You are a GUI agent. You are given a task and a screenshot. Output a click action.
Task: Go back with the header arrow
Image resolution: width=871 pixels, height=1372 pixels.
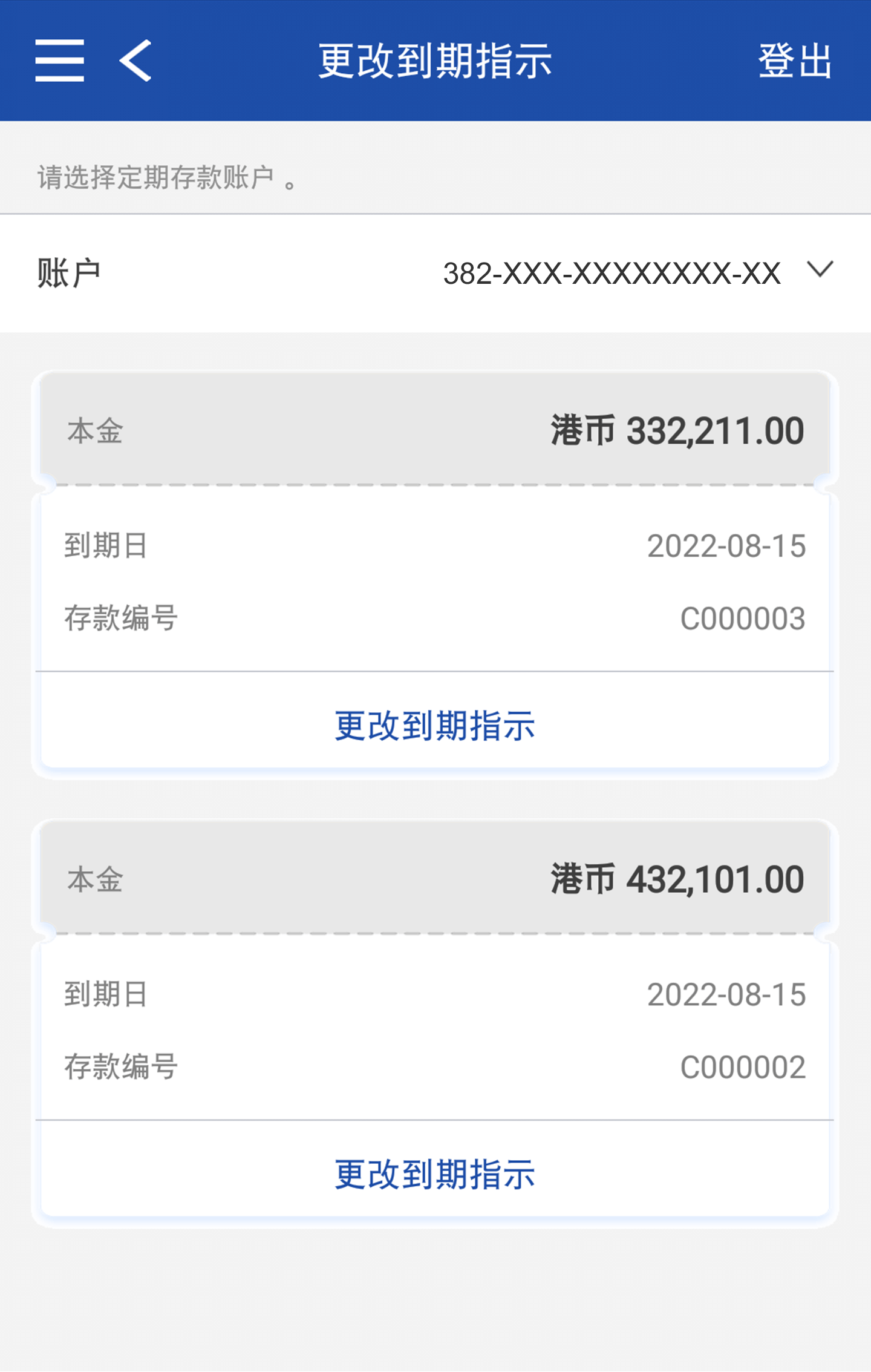[135, 61]
